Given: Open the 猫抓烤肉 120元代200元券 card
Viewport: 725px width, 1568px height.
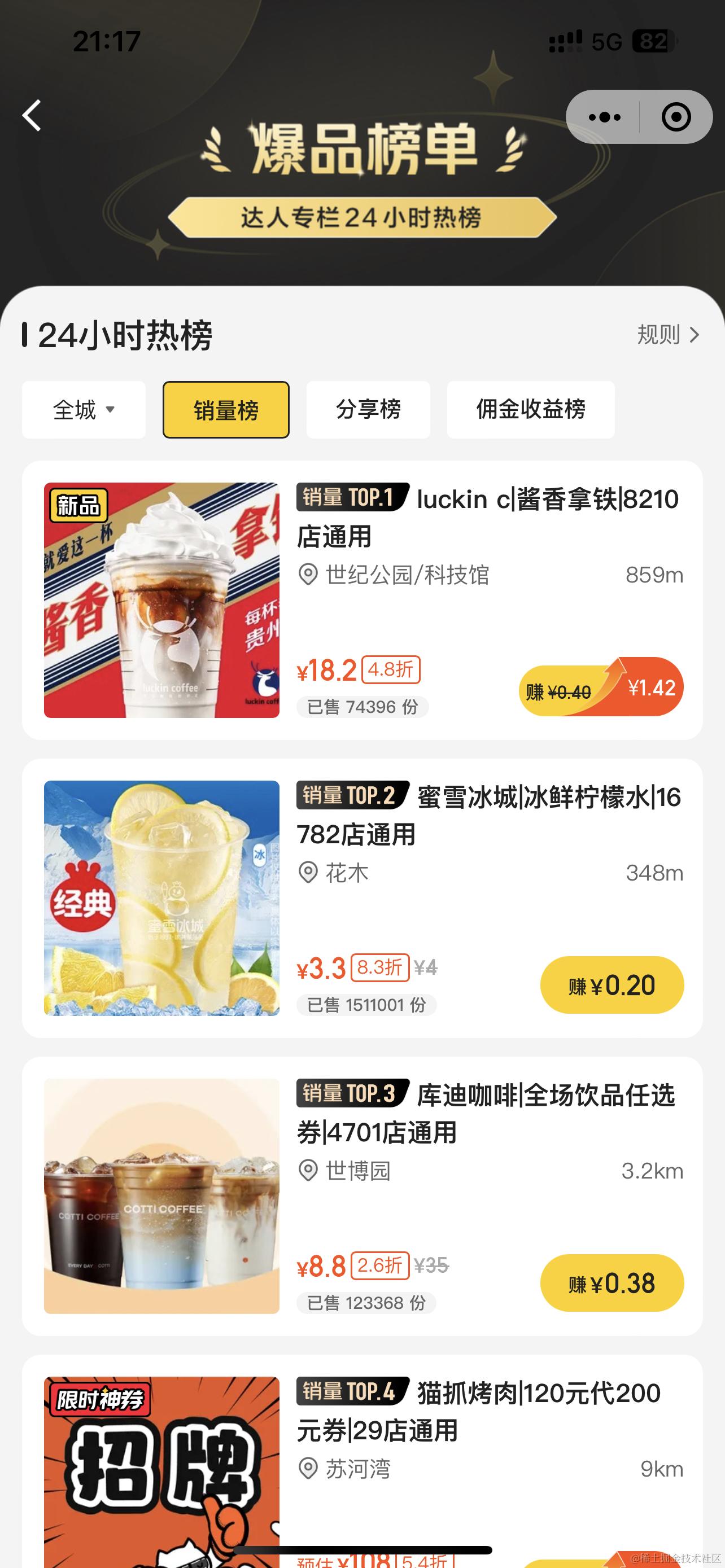Looking at the screenshot, I should click(x=363, y=1461).
